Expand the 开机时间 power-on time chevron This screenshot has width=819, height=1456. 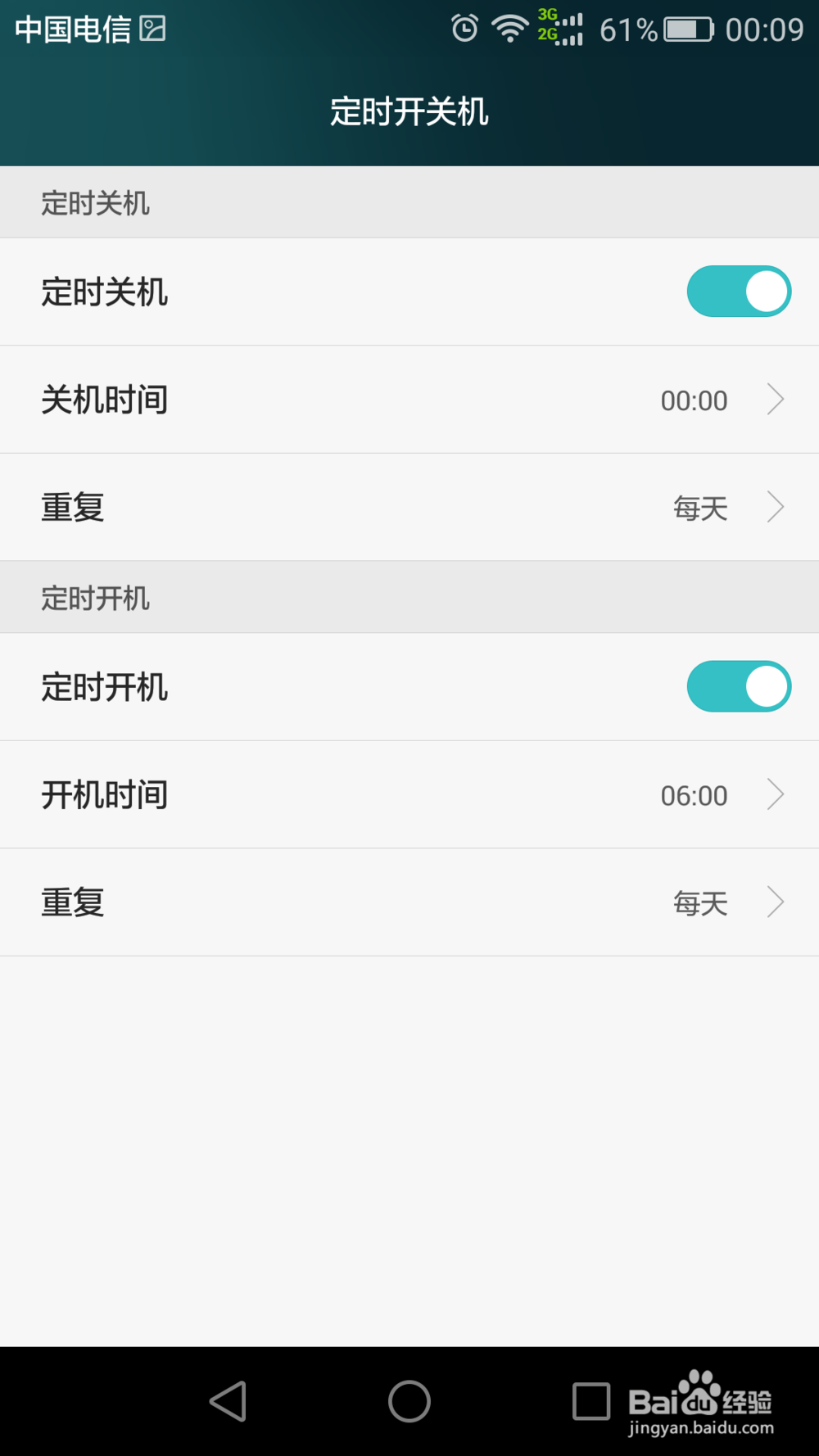[774, 794]
